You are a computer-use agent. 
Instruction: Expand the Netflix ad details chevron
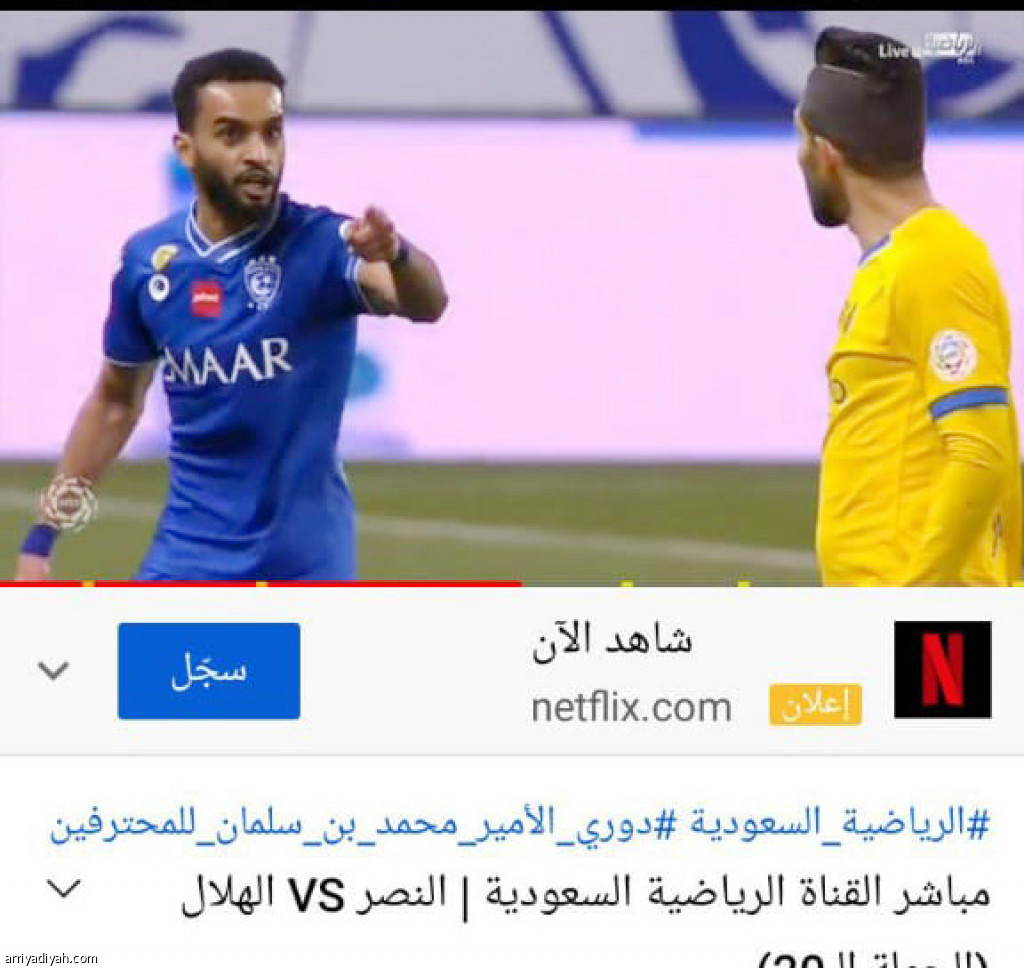(53, 670)
